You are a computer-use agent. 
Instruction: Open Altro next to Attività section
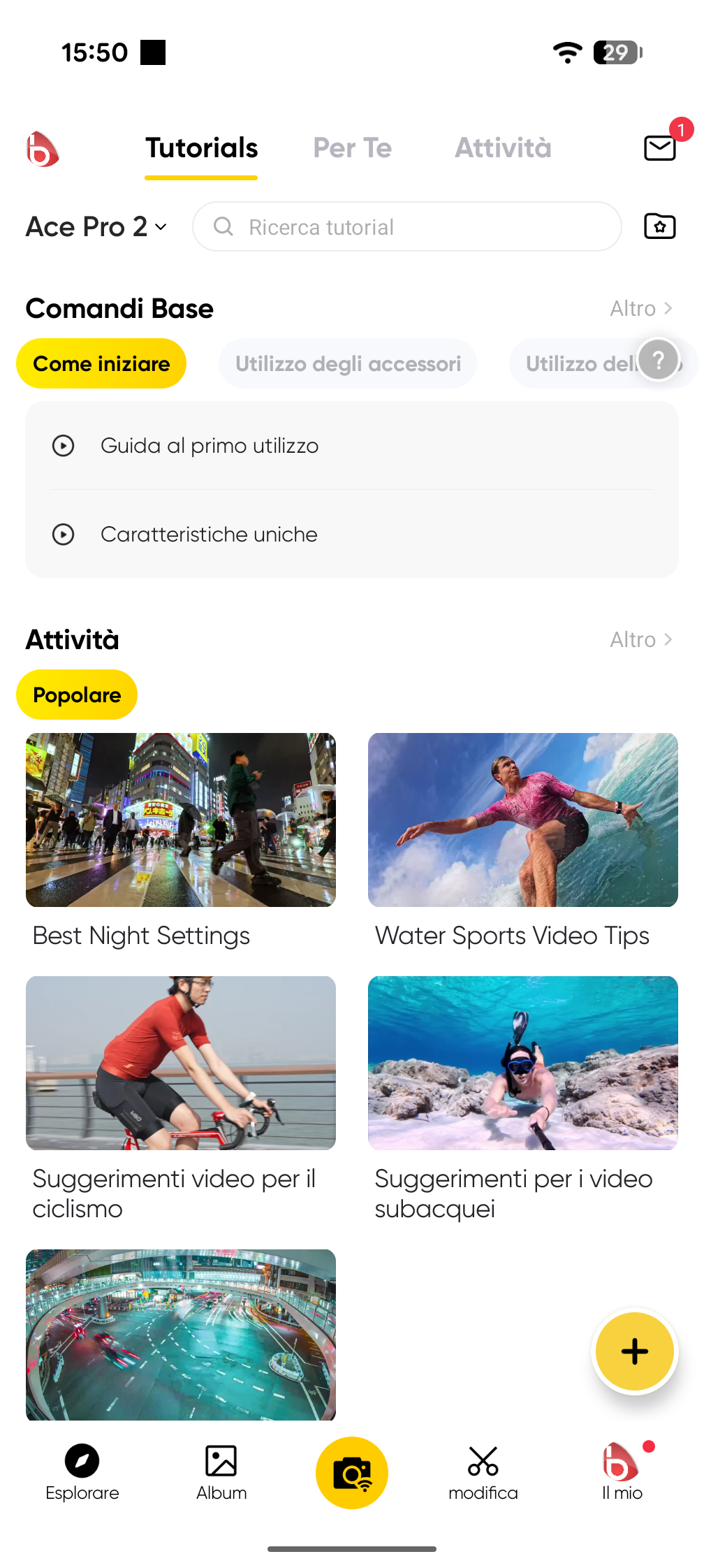click(x=640, y=639)
